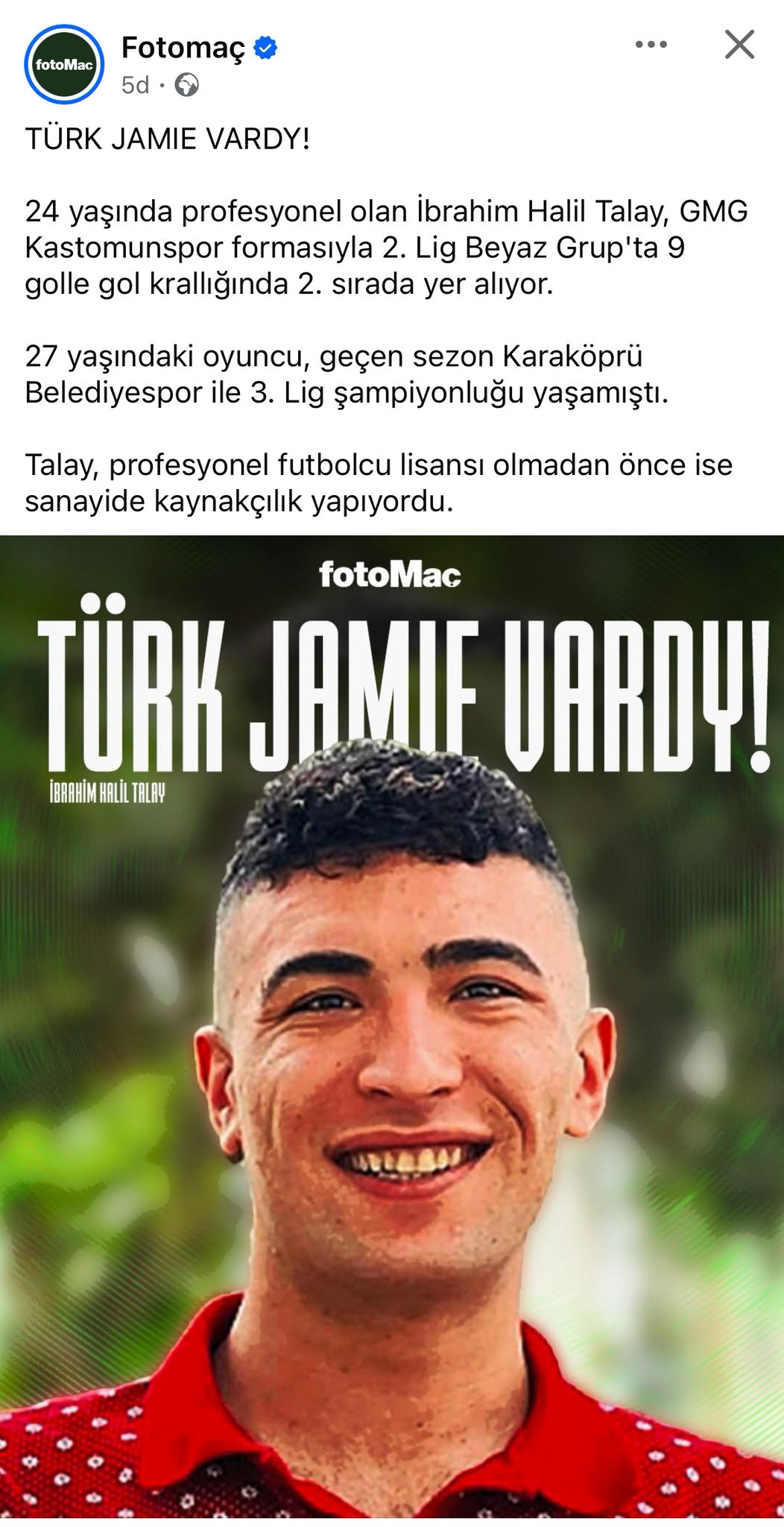Screen dimensions: 784x1527
Task: Open the Fotomaç page name link
Action: (183, 48)
